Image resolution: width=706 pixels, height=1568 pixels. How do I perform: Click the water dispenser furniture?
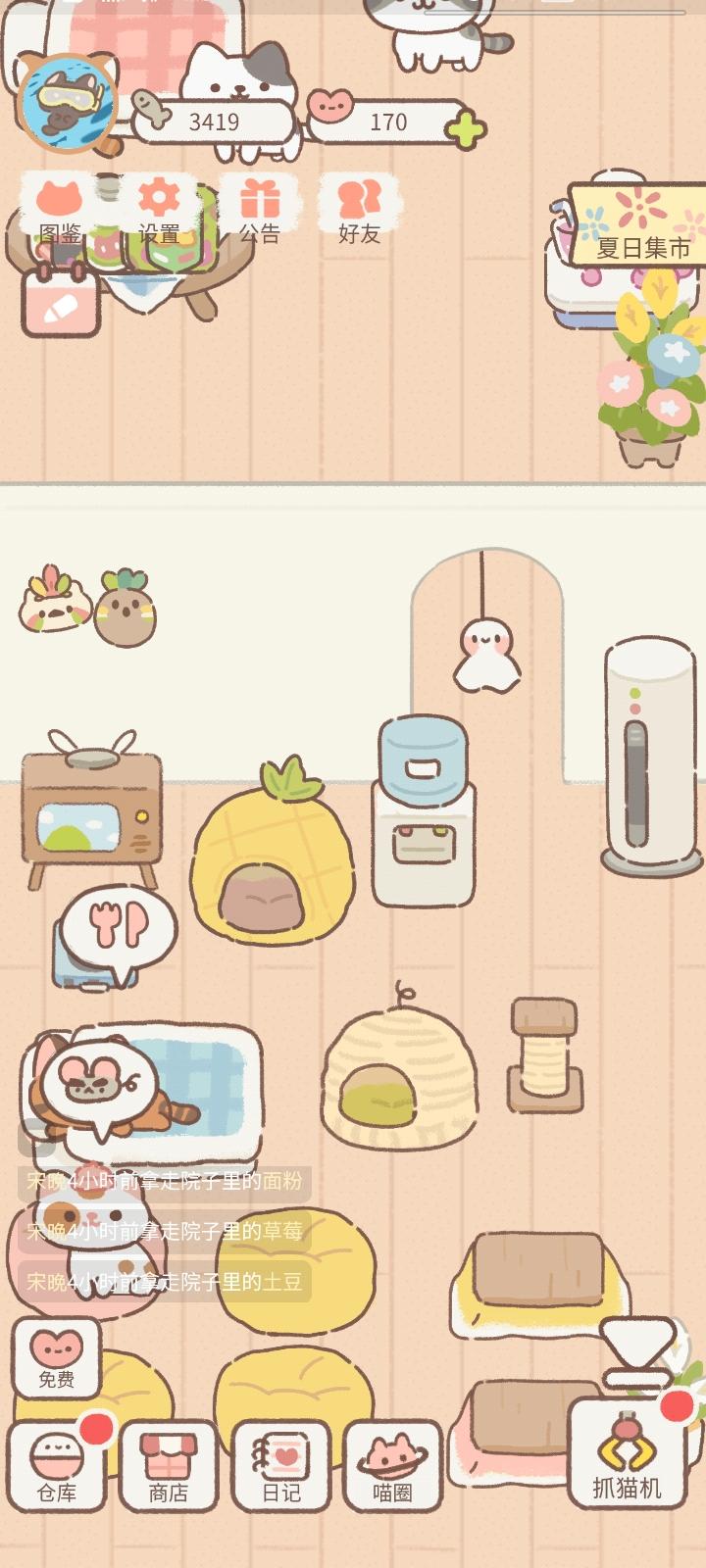(422, 804)
